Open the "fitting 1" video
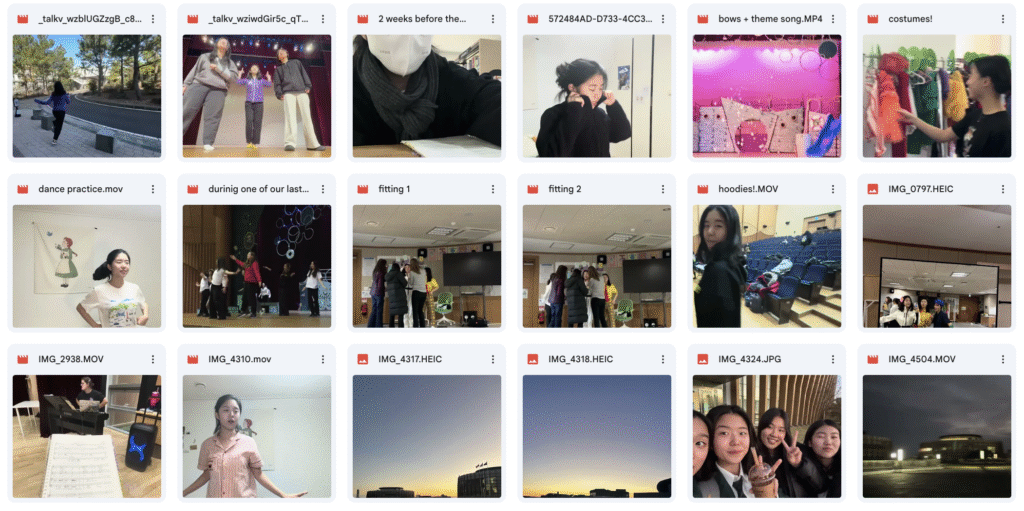 (x=427, y=266)
